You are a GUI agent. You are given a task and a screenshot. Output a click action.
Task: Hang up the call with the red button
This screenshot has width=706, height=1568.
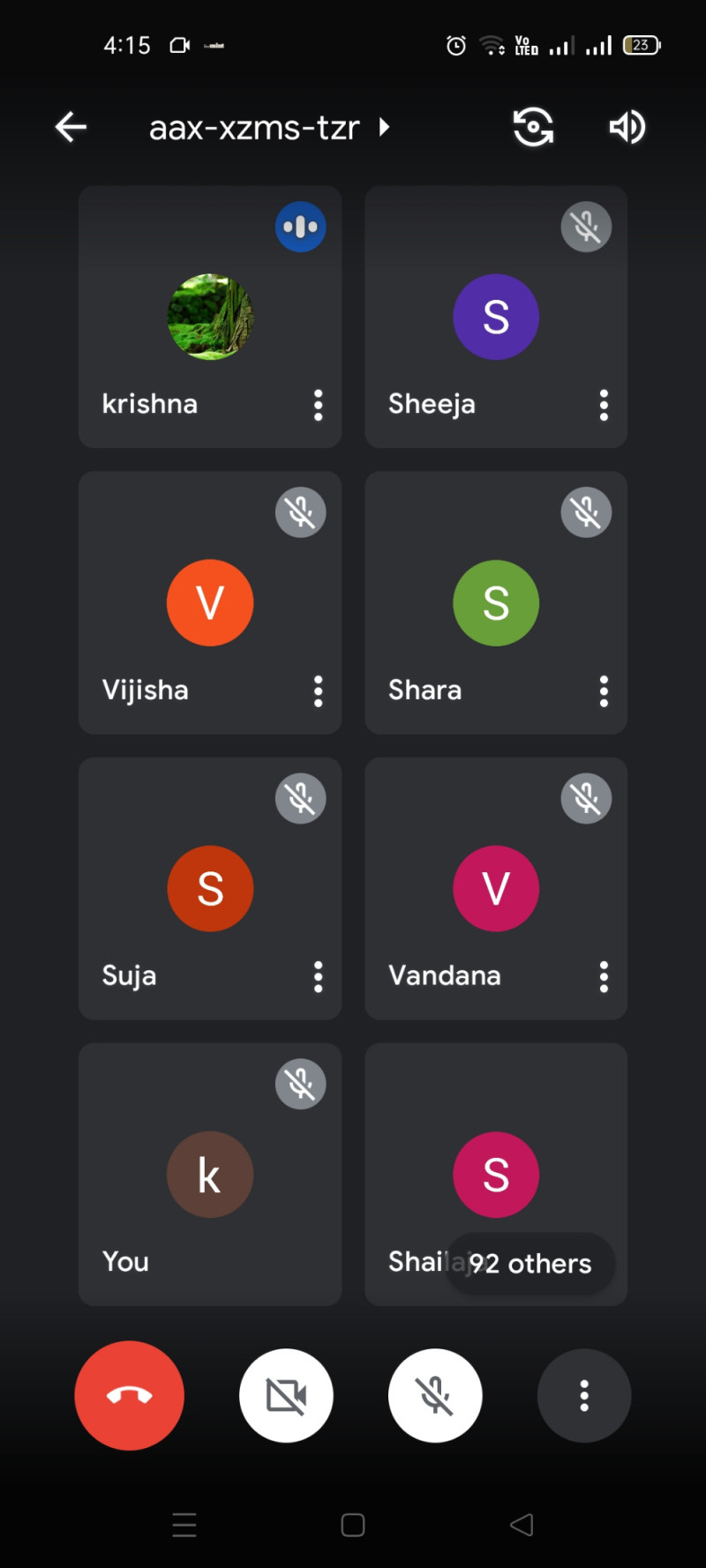[x=130, y=1395]
